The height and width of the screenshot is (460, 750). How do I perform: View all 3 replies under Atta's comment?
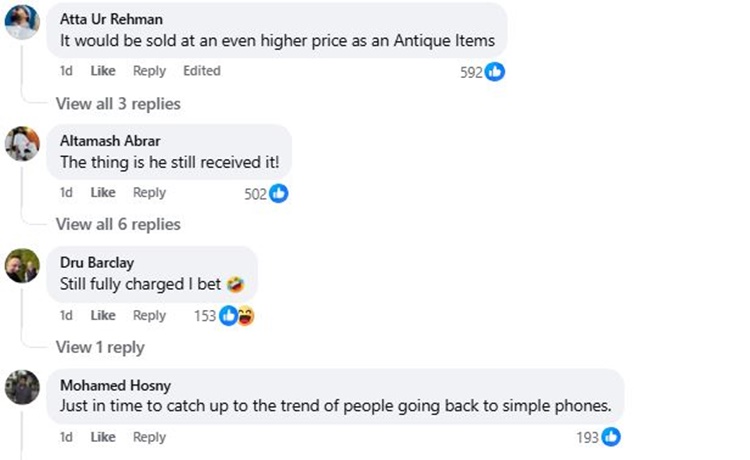click(118, 104)
